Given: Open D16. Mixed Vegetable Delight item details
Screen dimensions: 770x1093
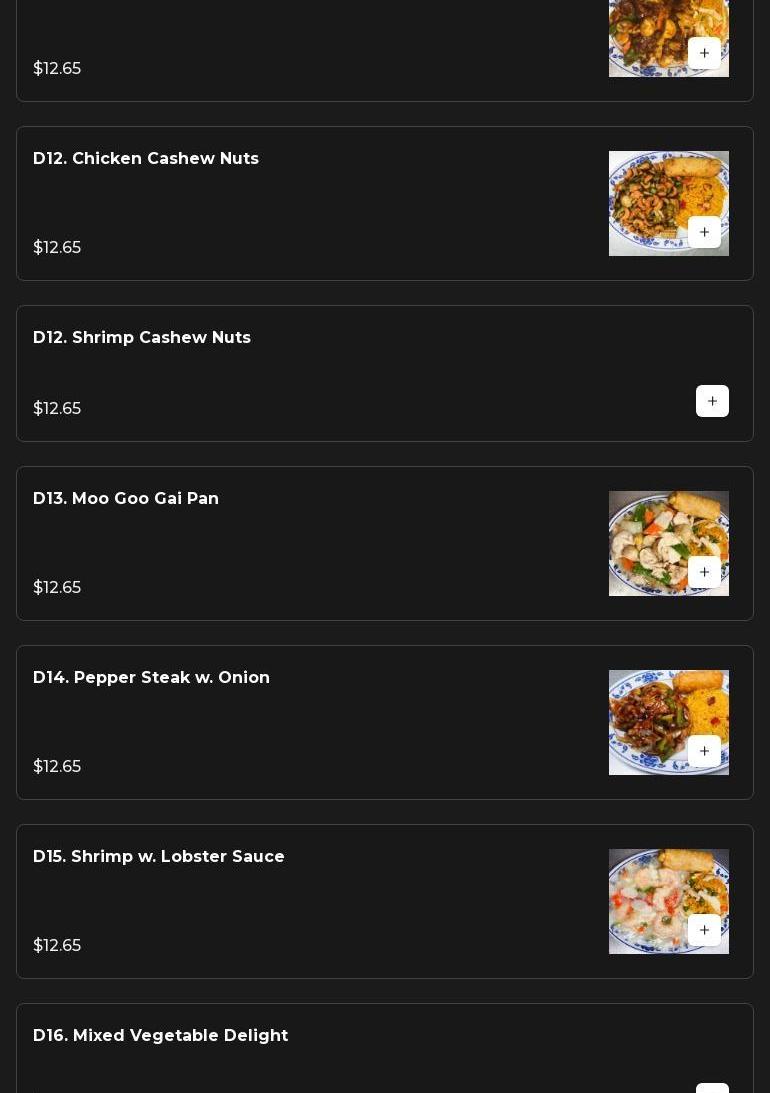Looking at the screenshot, I should 161,1036.
